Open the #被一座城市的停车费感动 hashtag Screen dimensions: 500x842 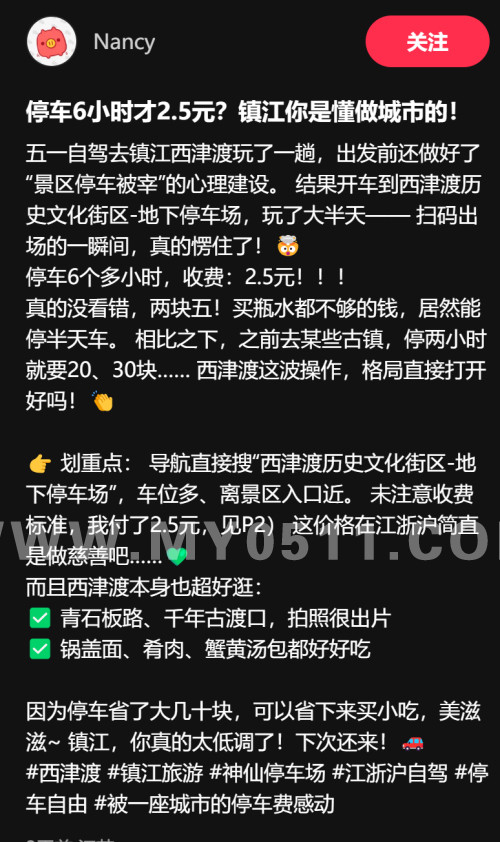[214, 804]
